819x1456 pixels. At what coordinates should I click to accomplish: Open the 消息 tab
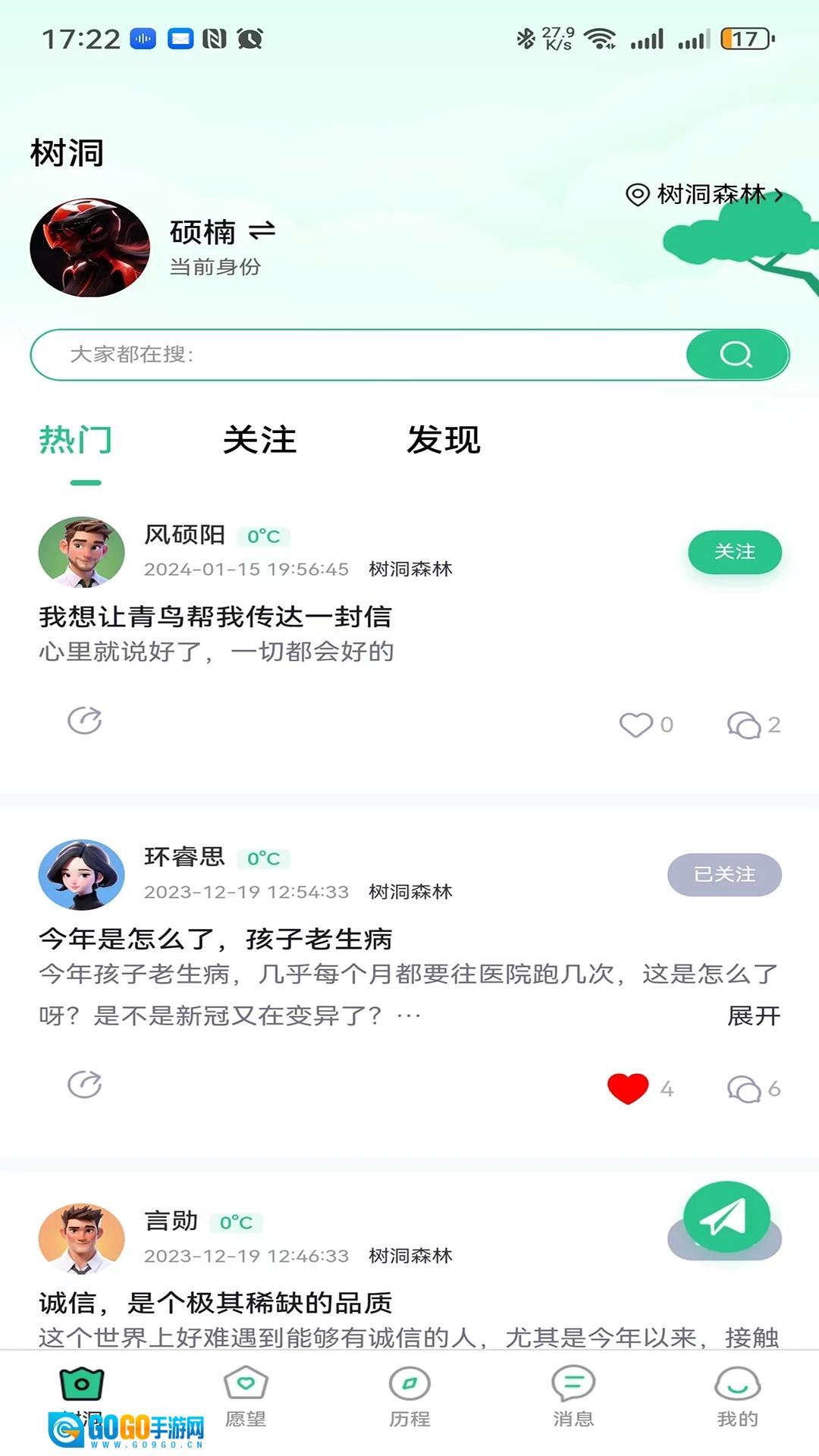573,1397
